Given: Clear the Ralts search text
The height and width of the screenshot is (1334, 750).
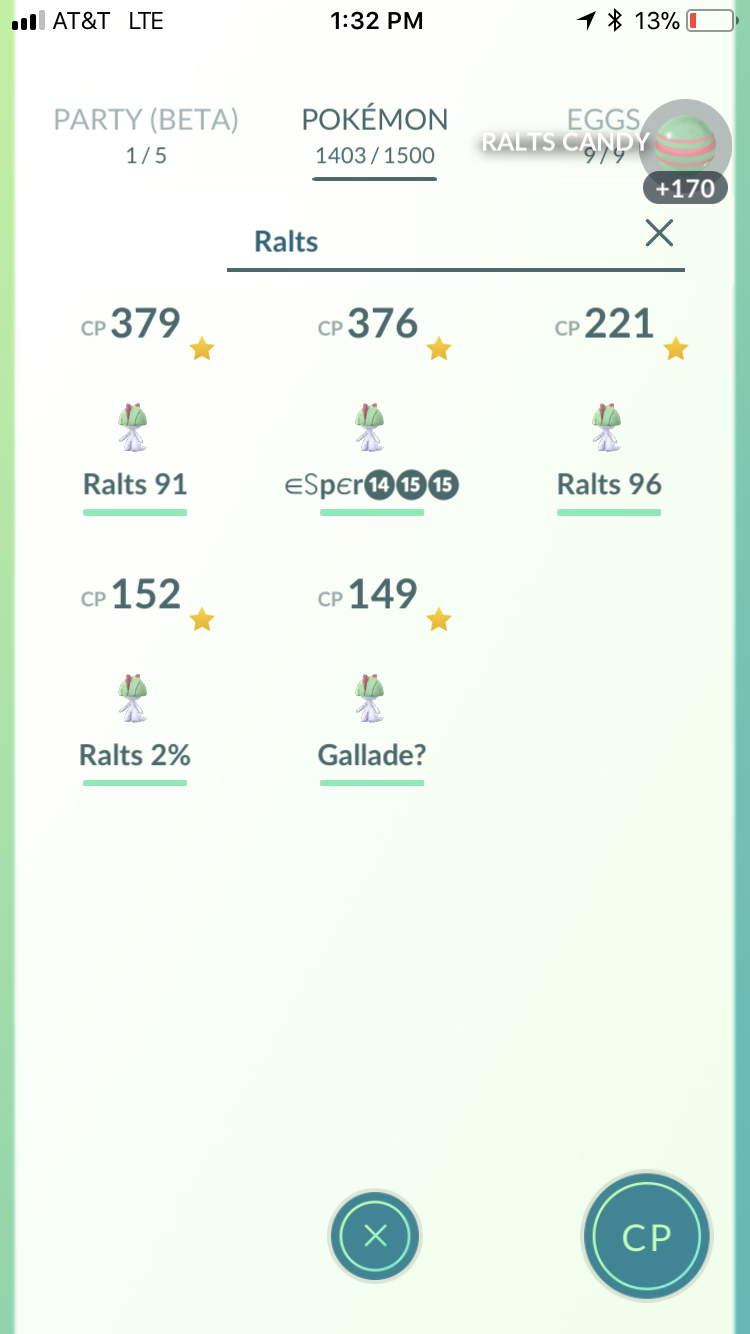Looking at the screenshot, I should [659, 233].
